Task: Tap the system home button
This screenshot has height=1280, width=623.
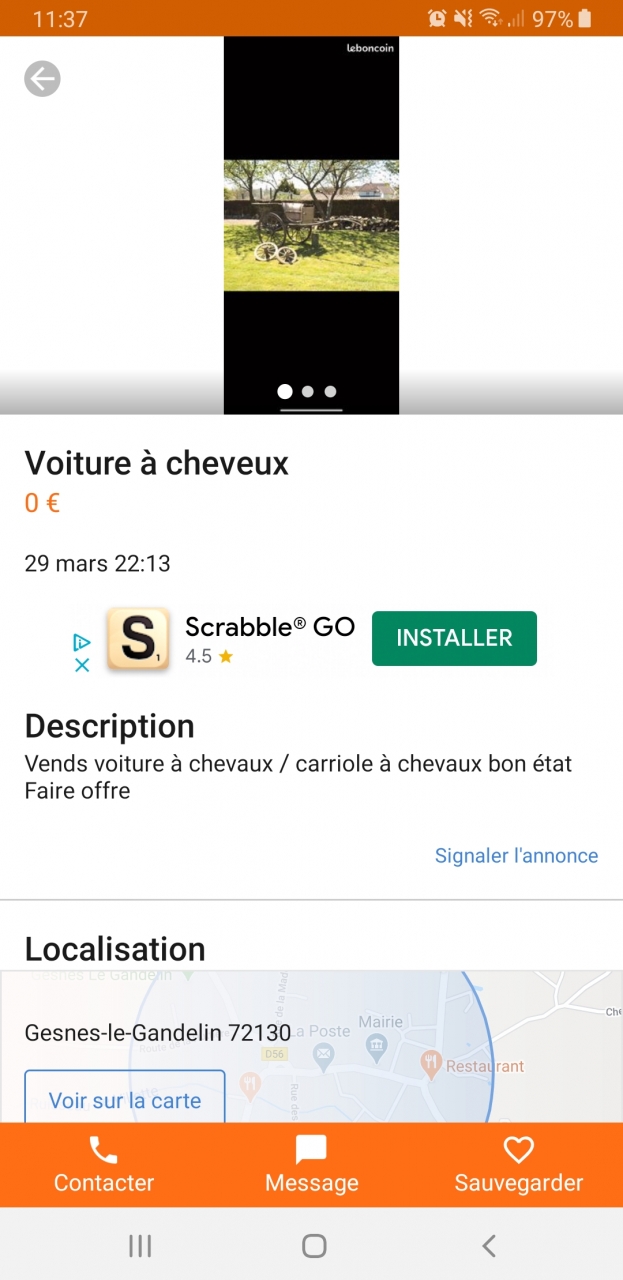Action: pos(314,1245)
